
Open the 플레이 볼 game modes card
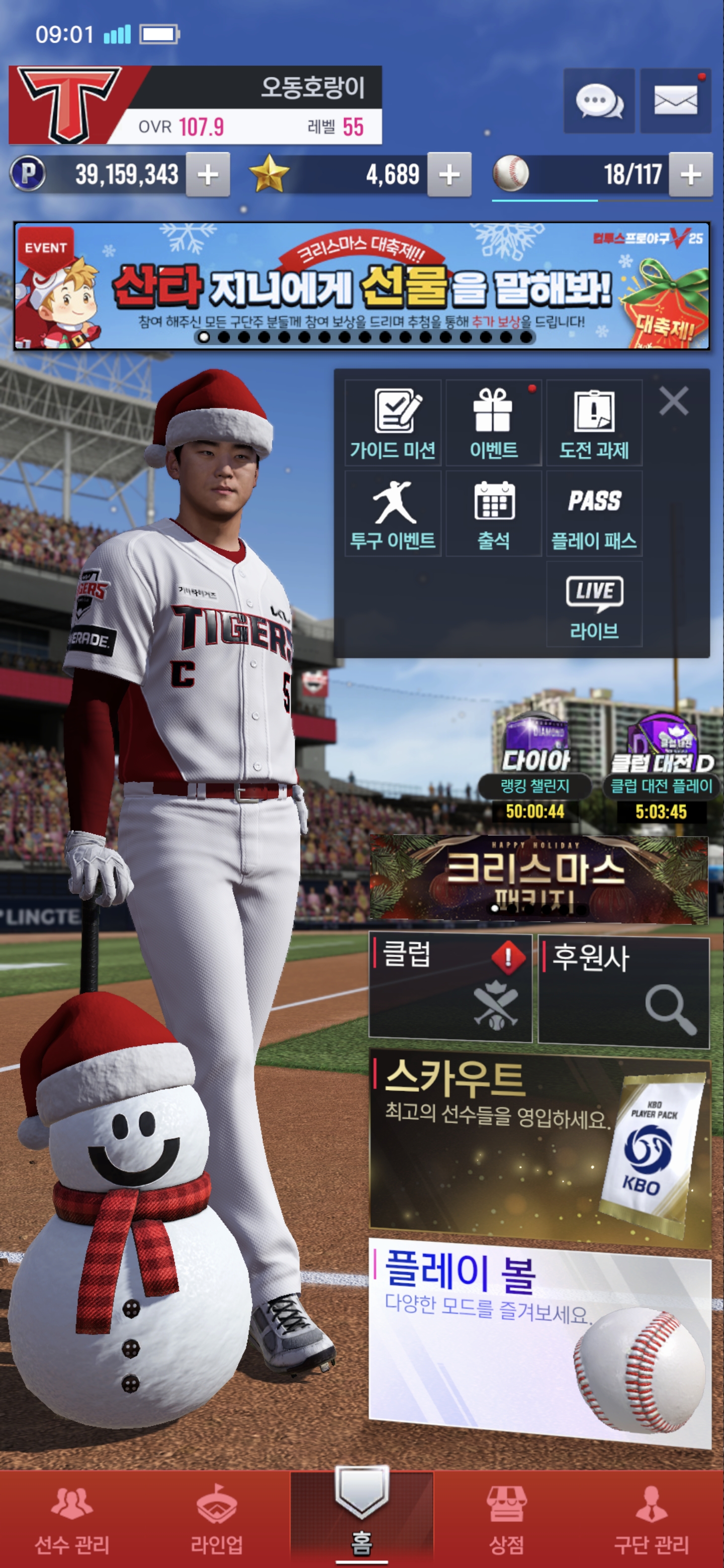[539, 1339]
